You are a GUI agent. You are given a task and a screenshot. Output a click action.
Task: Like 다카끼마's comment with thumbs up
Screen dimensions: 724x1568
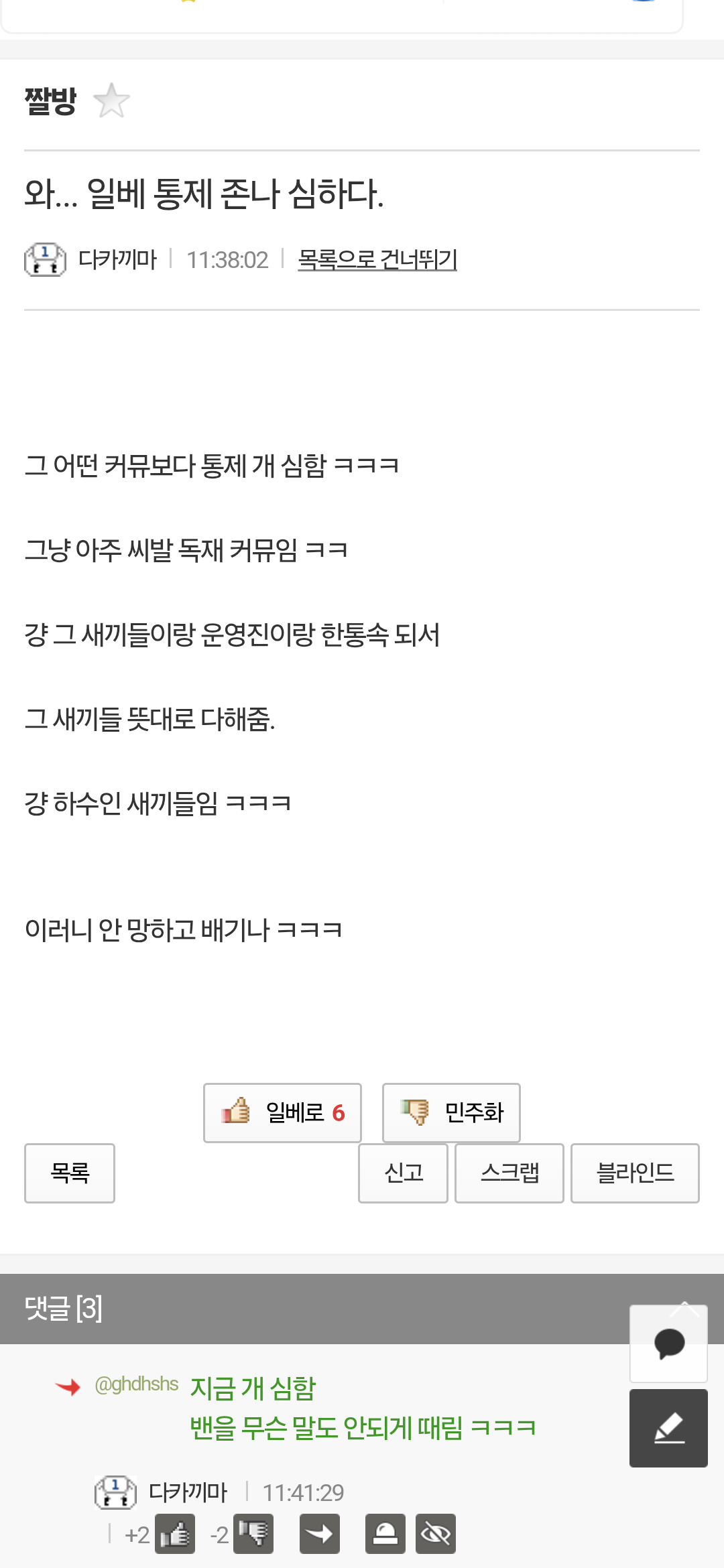[175, 1534]
